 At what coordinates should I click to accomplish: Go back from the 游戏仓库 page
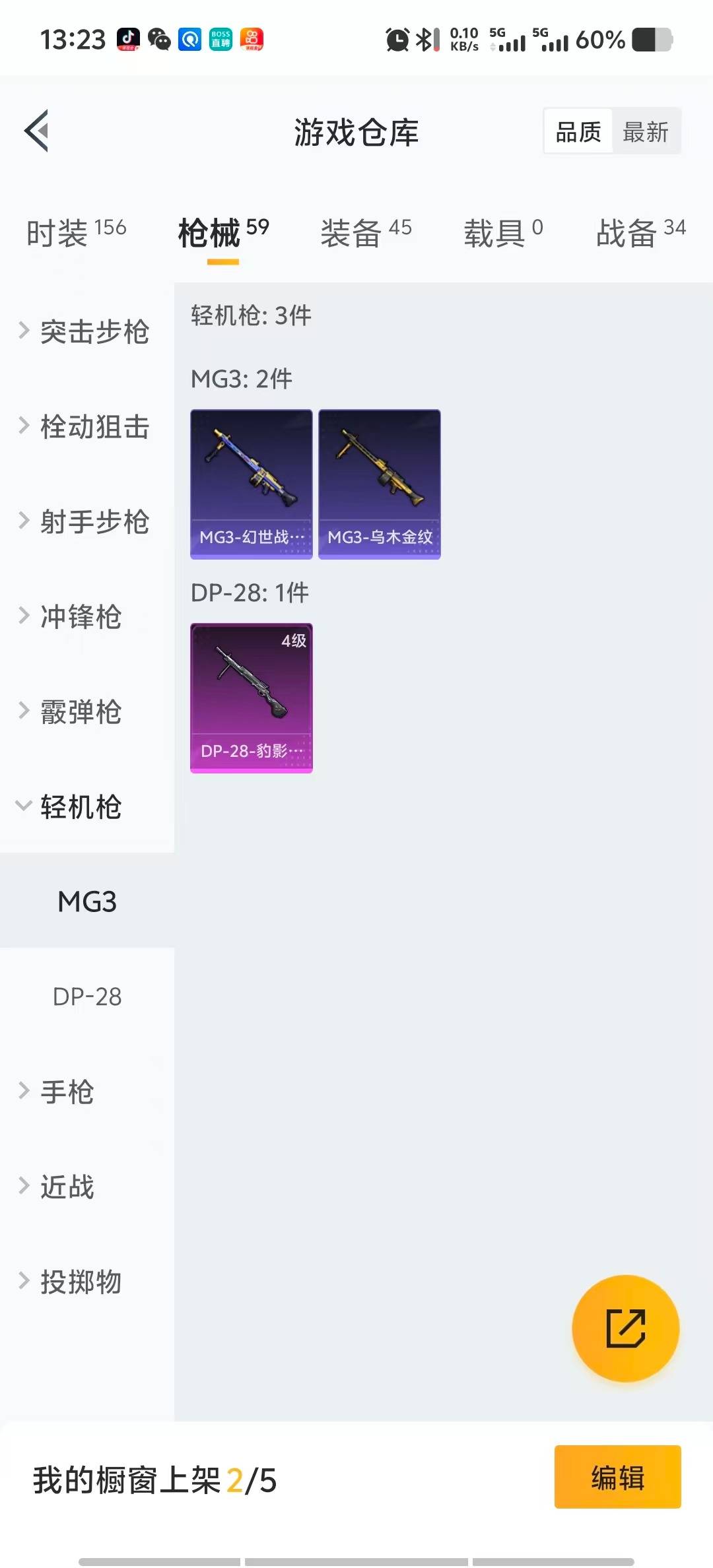tap(37, 131)
